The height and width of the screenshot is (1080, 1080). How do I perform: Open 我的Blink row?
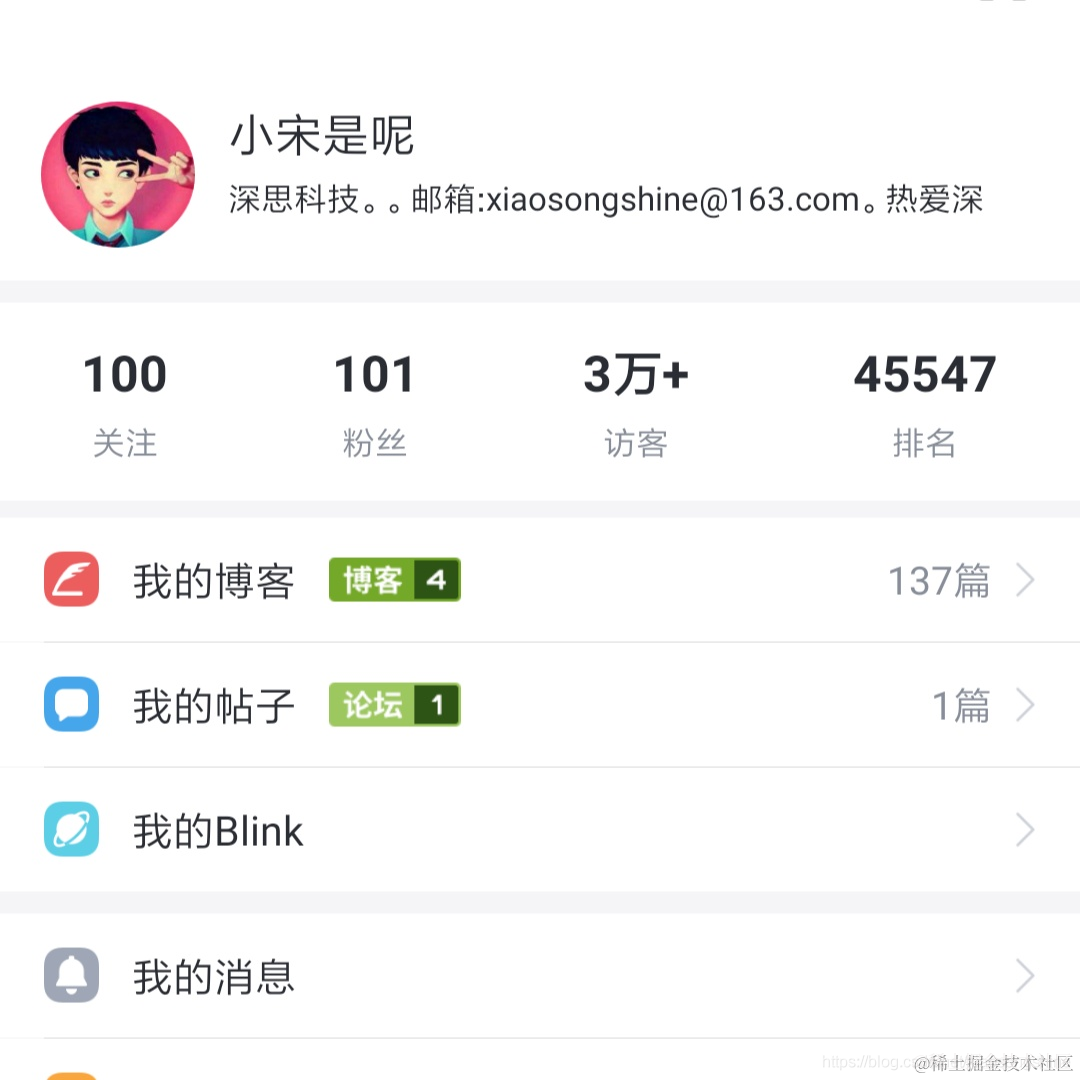tap(540, 830)
